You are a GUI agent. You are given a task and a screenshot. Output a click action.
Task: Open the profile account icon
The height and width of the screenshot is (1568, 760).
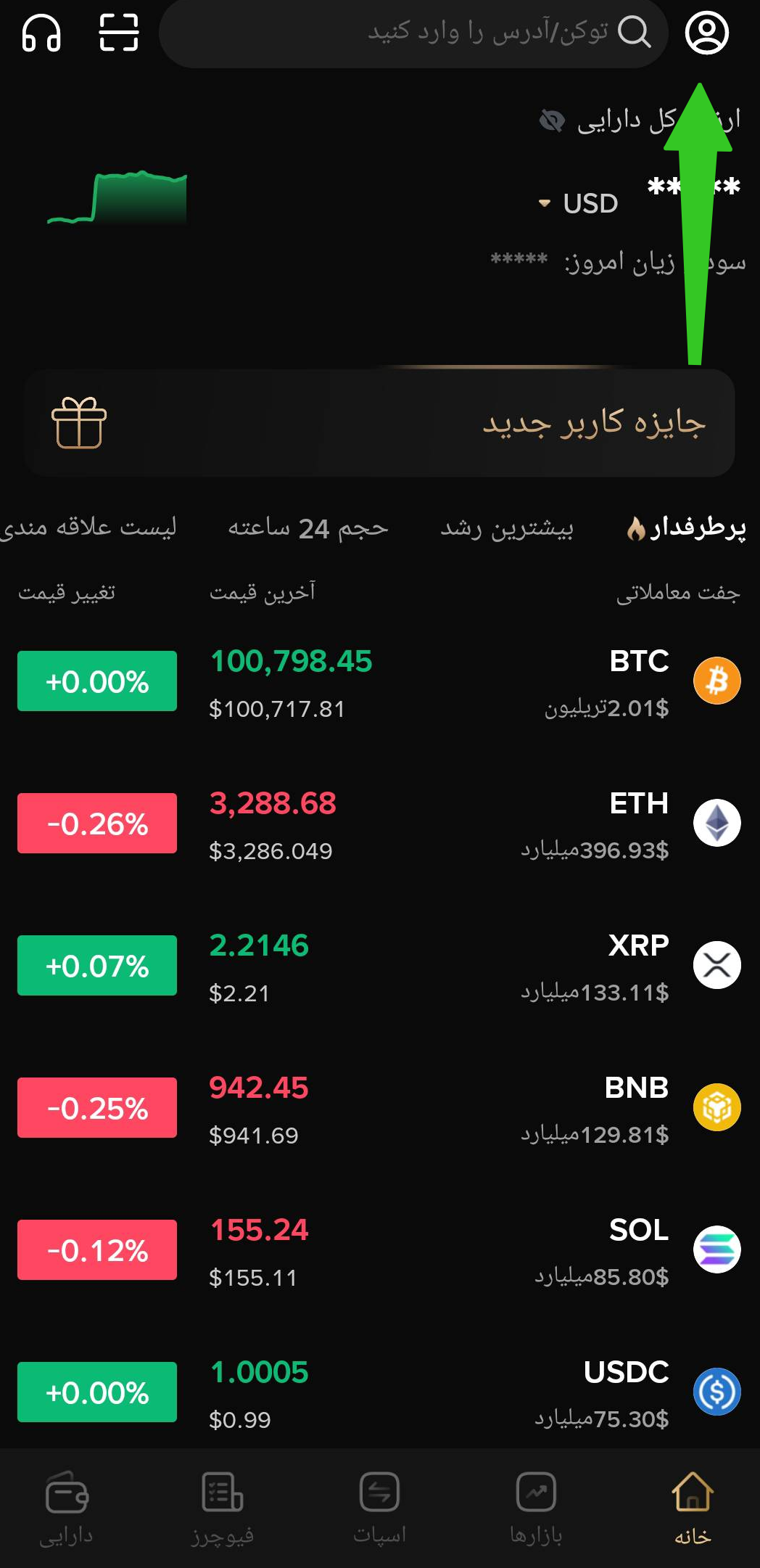pyautogui.click(x=707, y=33)
